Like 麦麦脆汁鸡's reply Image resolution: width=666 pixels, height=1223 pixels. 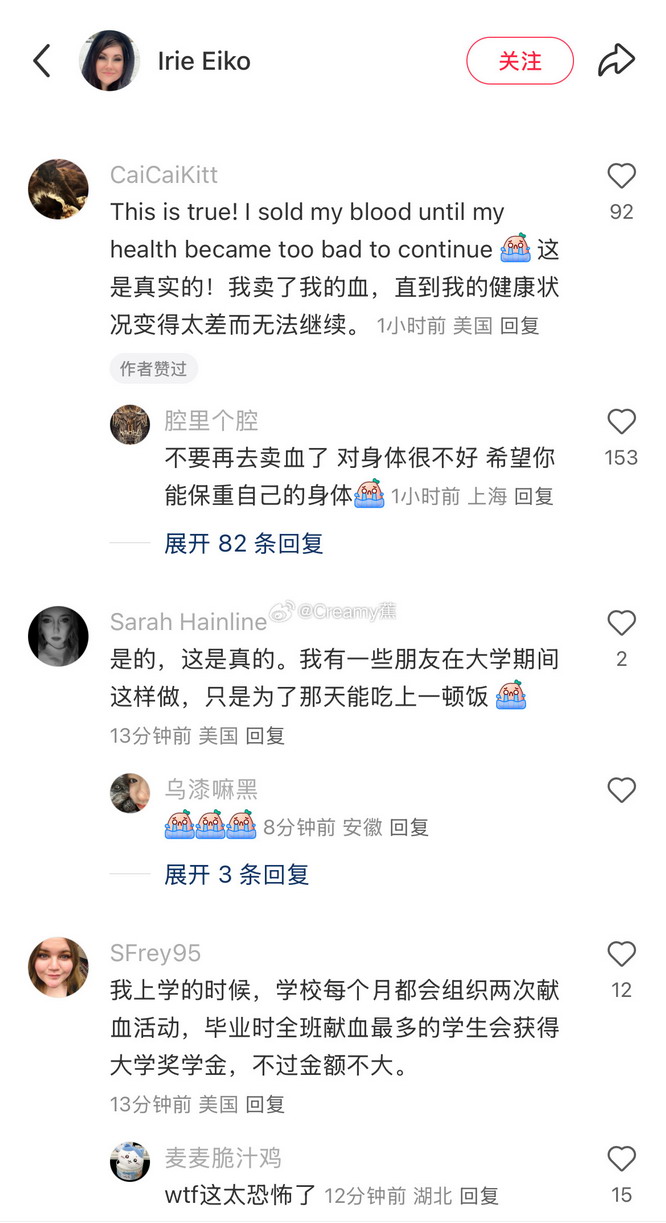(621, 1160)
